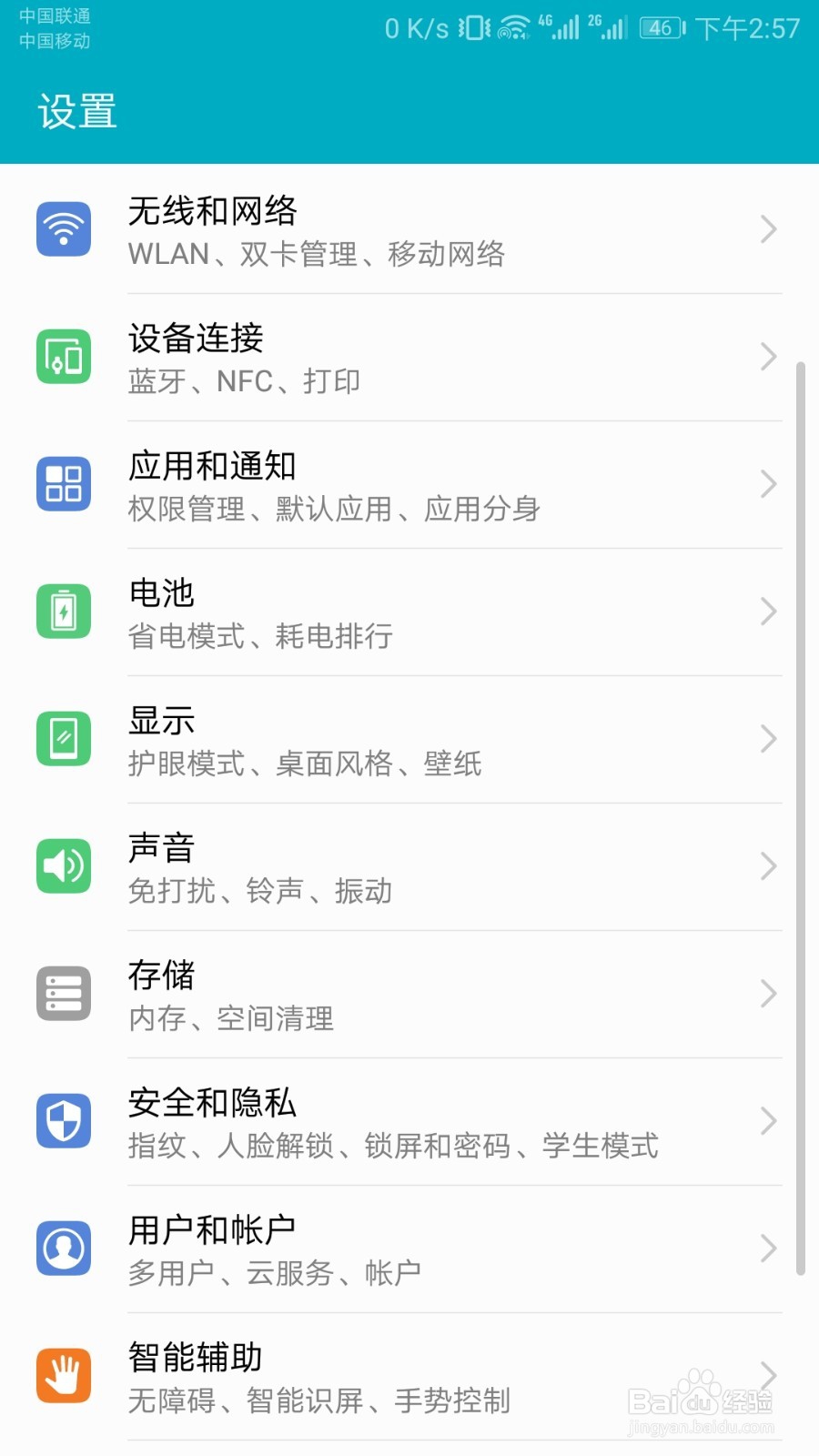Select the WLAN icon beside 无线和网络

click(x=63, y=229)
